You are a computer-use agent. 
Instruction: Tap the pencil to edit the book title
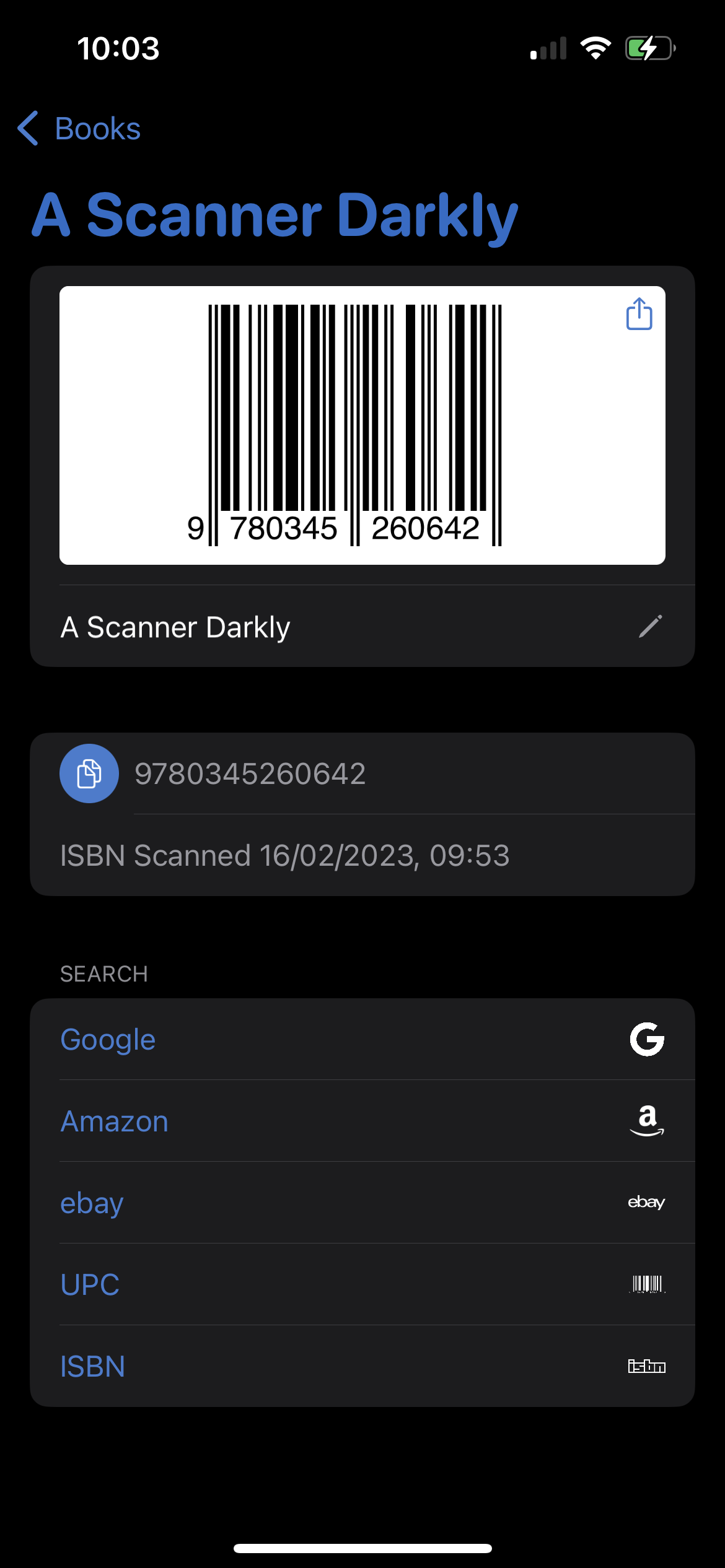click(651, 626)
